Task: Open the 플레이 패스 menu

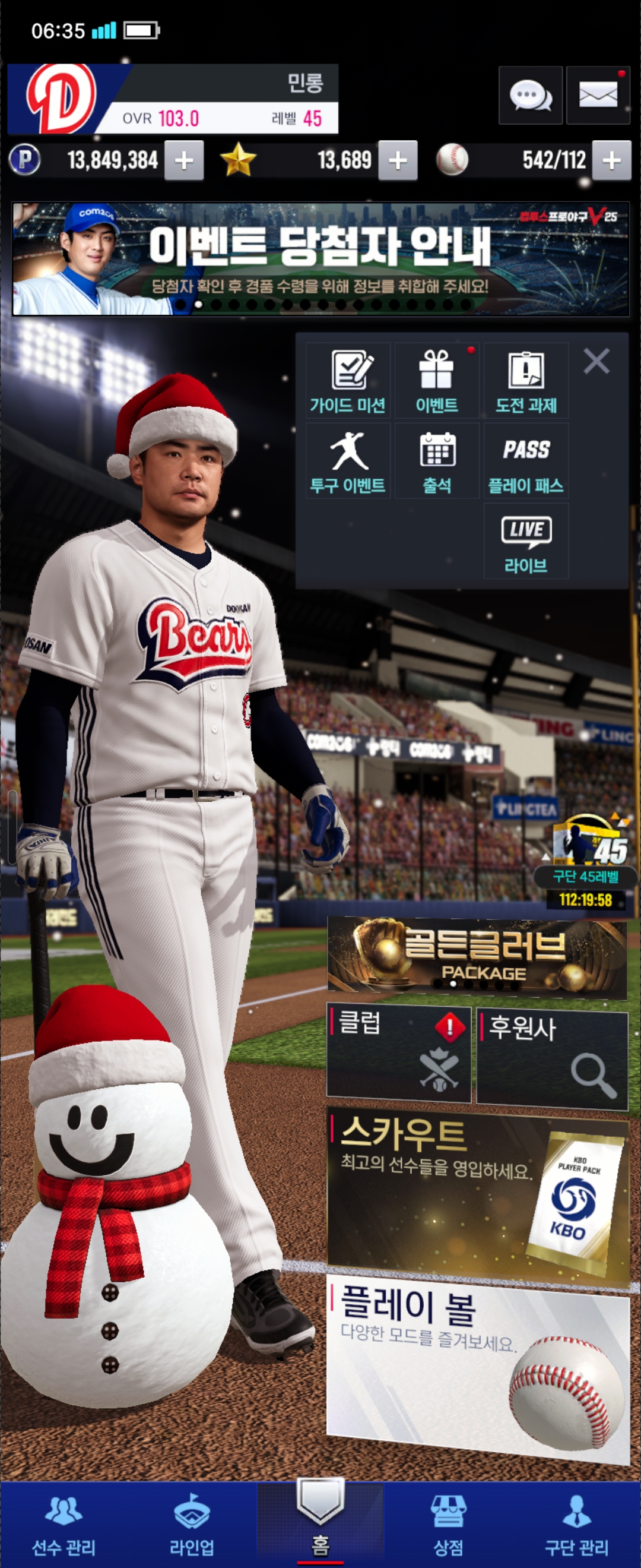Action: click(526, 461)
